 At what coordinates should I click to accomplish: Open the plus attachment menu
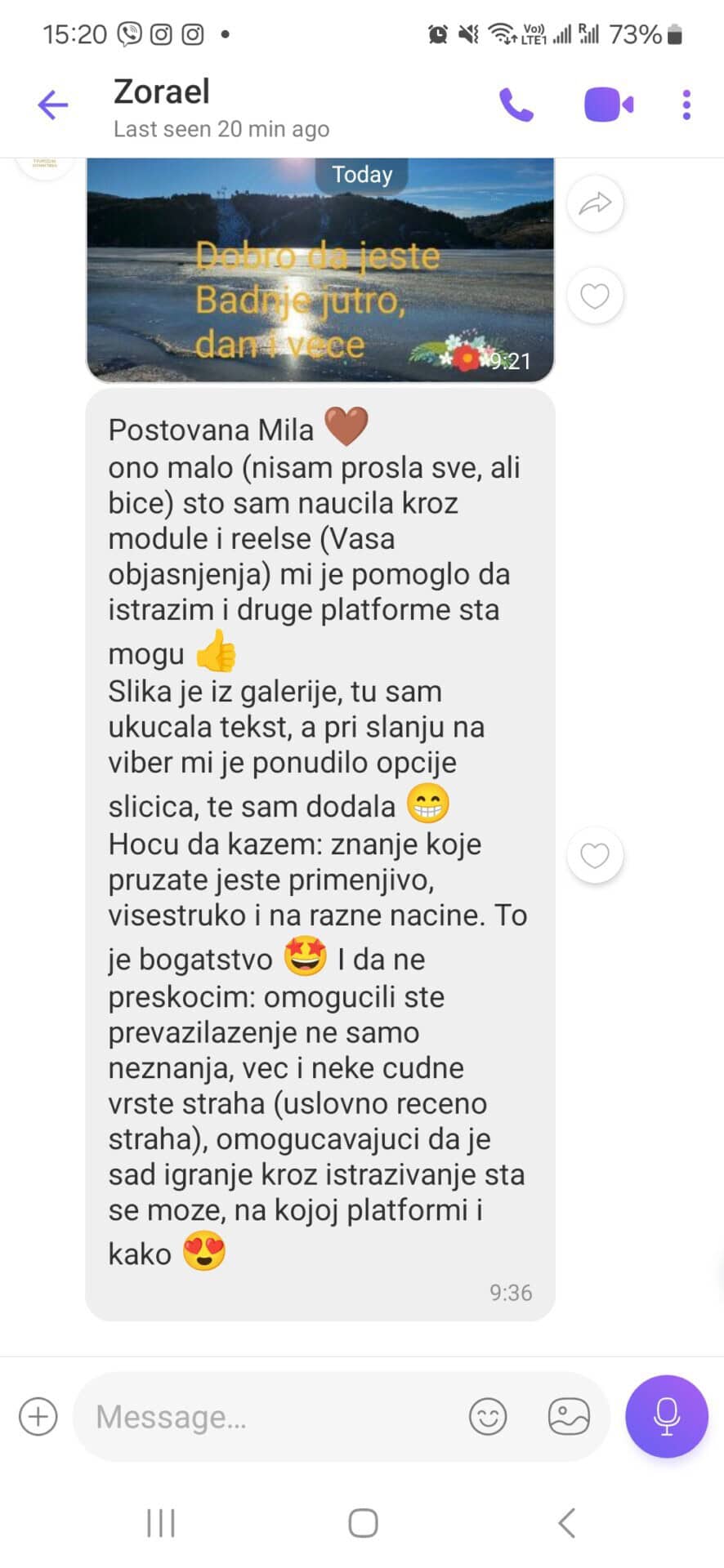pyautogui.click(x=38, y=1416)
